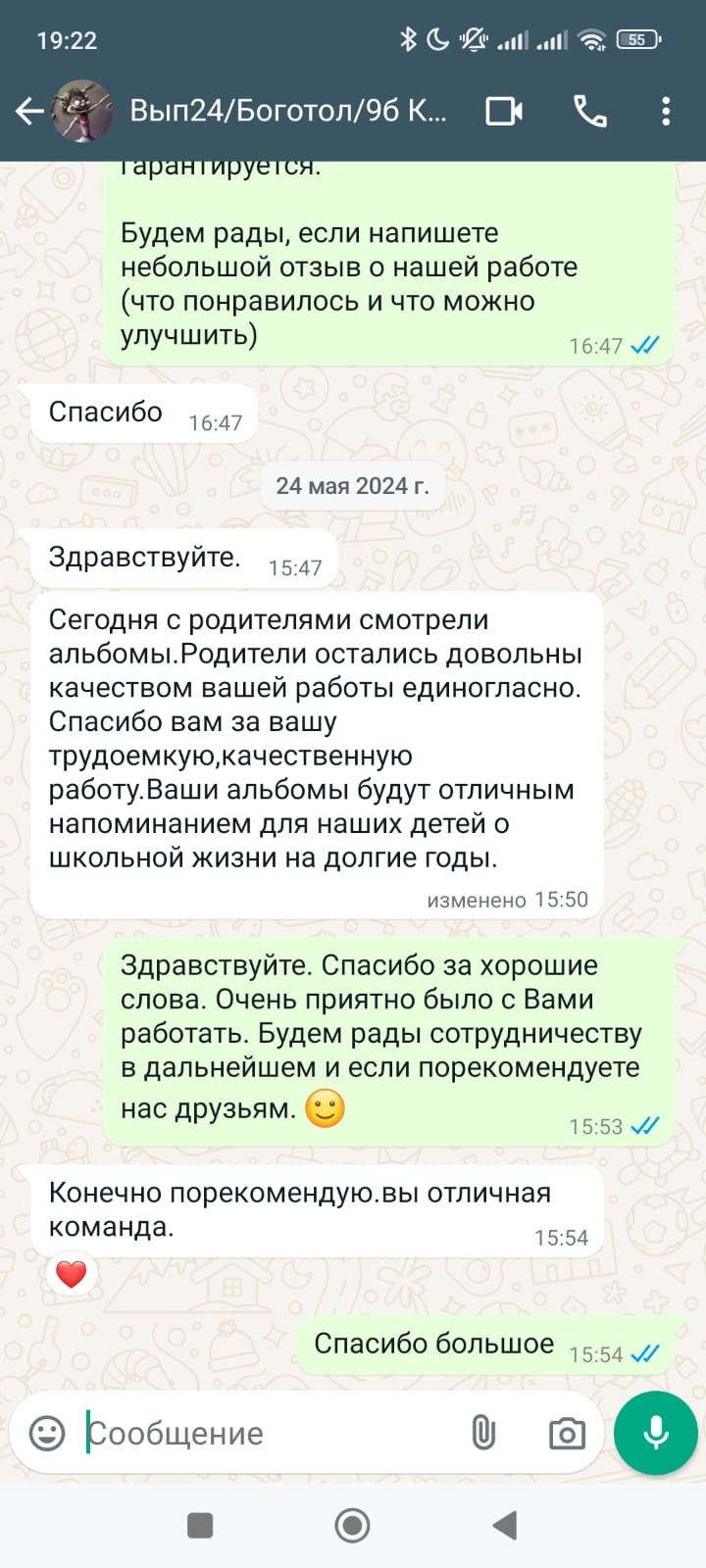
Task: Start a video call
Action: pos(504,112)
